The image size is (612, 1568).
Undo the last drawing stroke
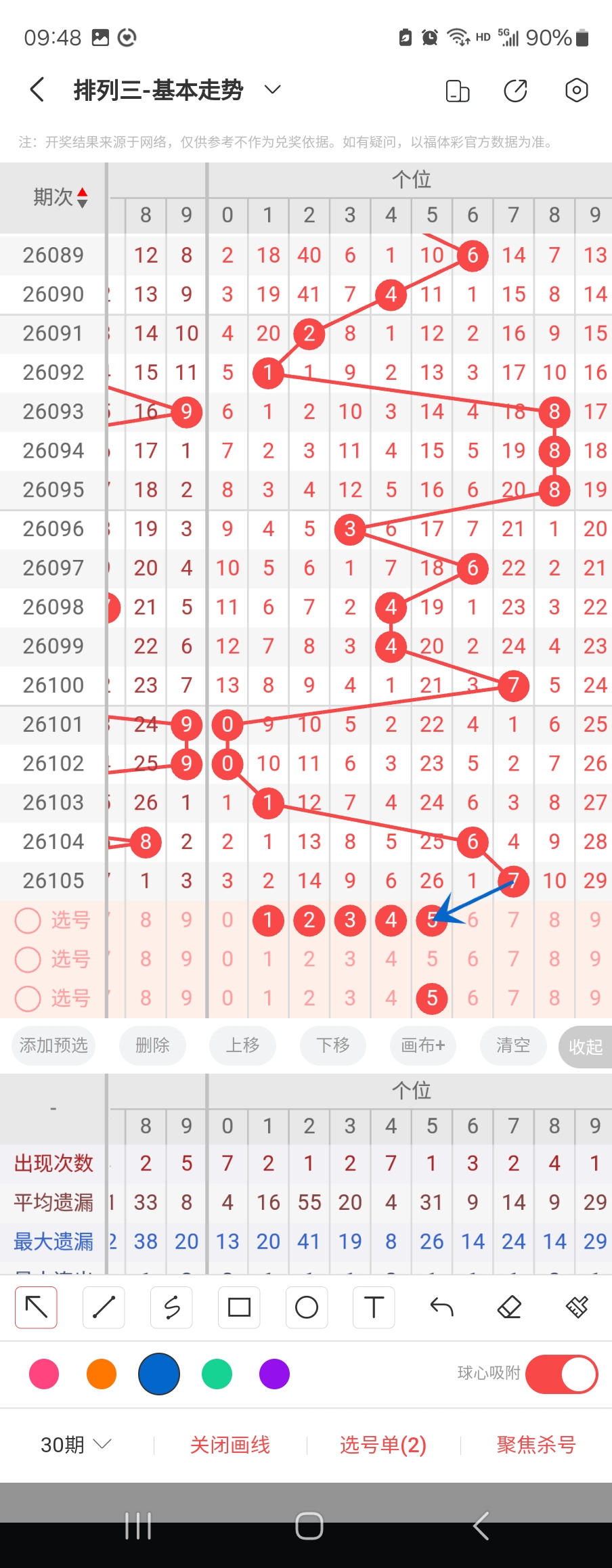[441, 1307]
